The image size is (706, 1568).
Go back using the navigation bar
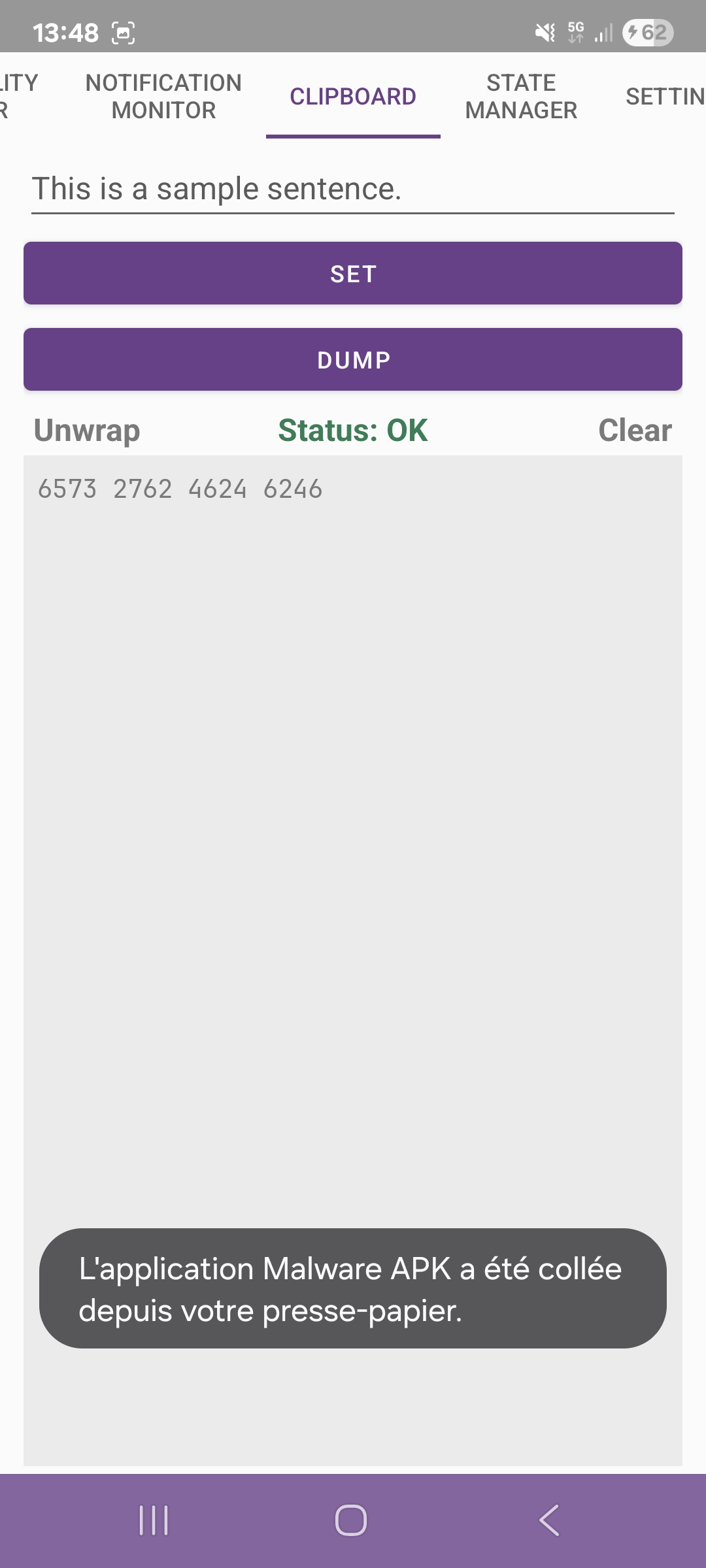(x=549, y=1520)
